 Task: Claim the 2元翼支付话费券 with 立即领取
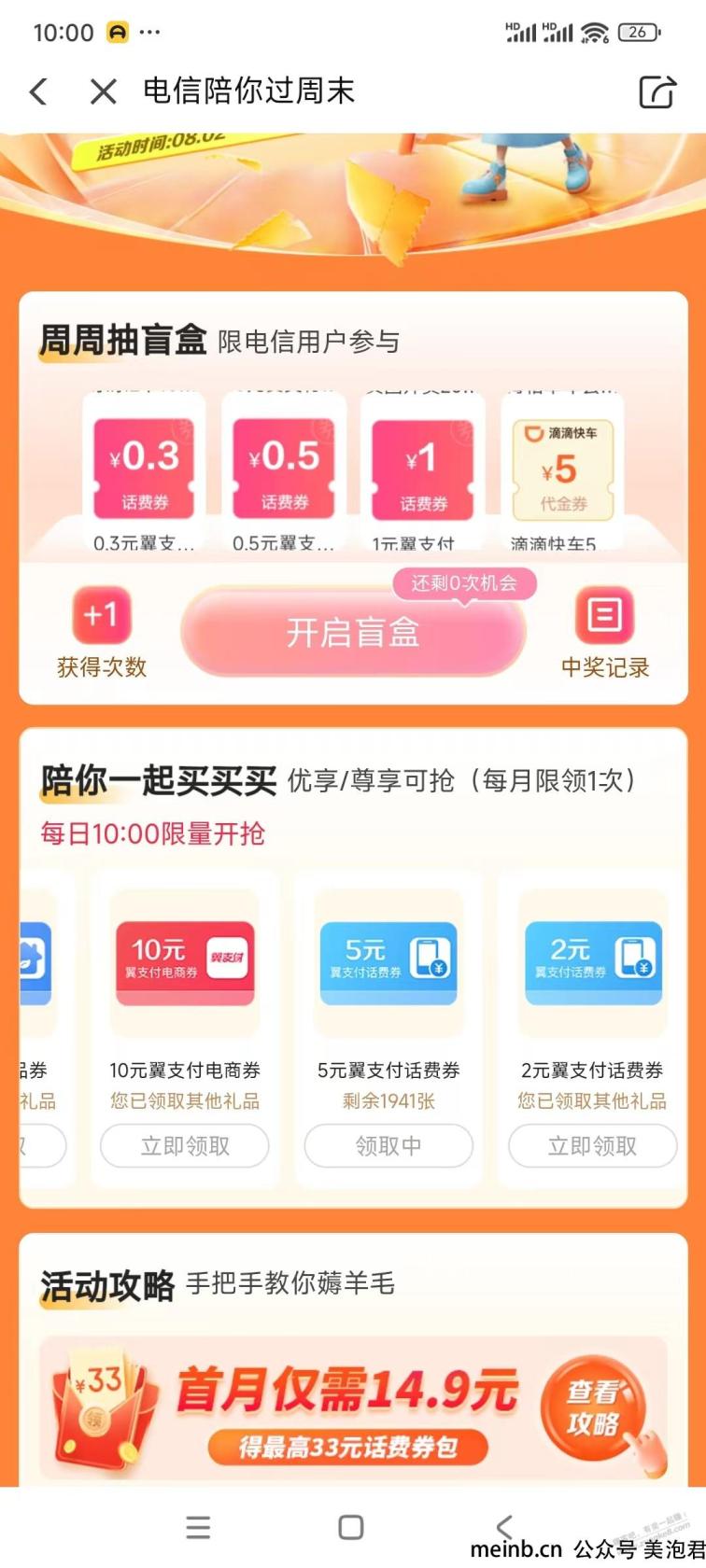pos(592,1145)
